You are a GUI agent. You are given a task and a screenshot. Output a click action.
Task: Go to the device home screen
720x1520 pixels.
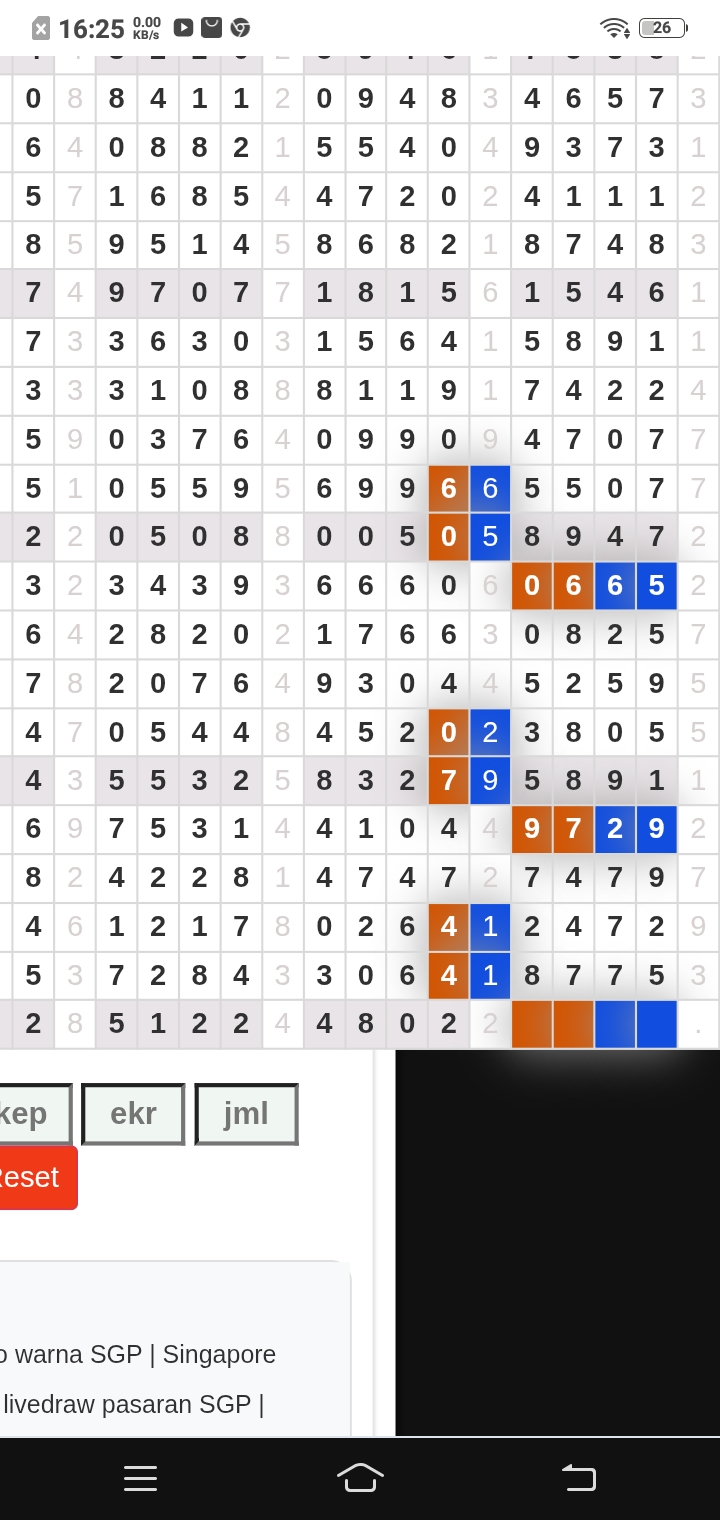tap(360, 1477)
